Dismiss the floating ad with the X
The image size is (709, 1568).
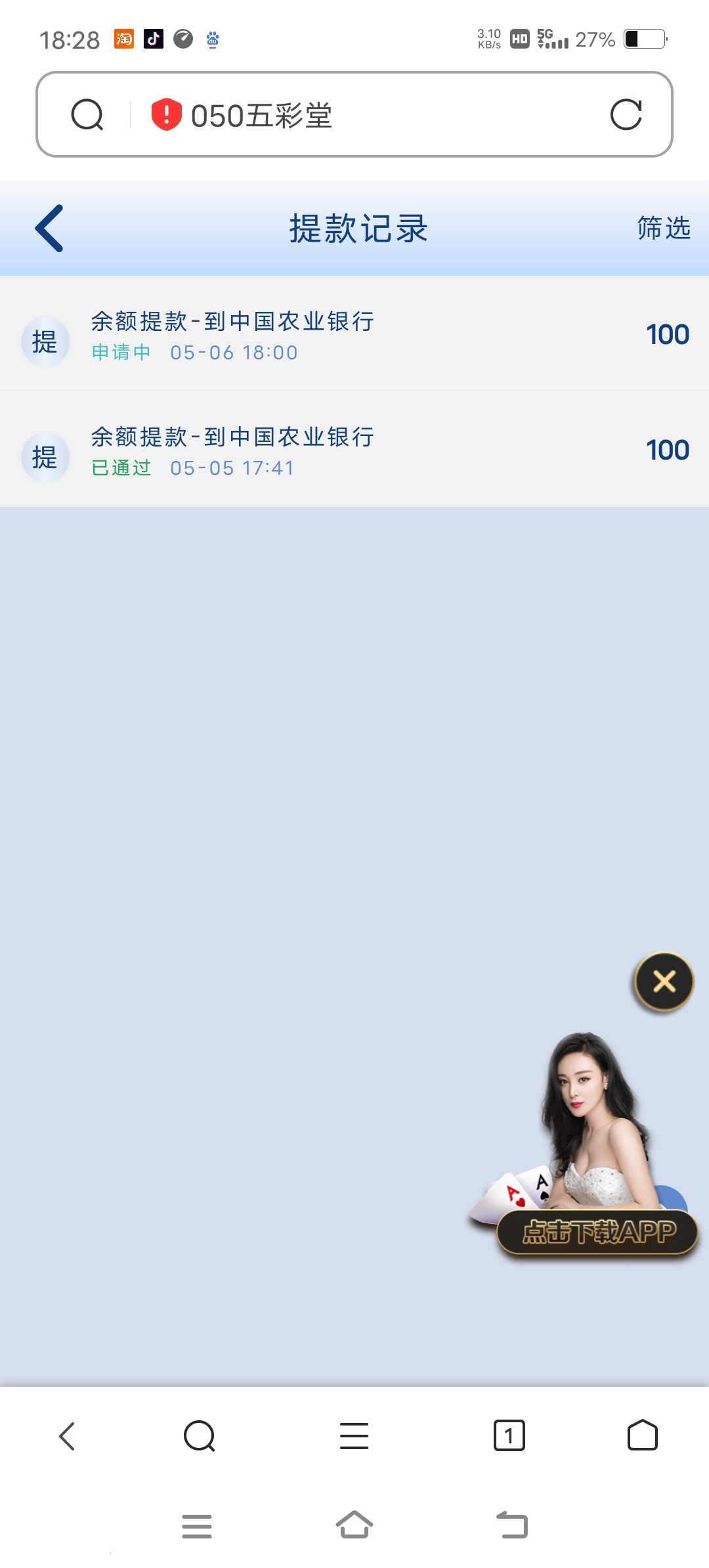pos(664,981)
